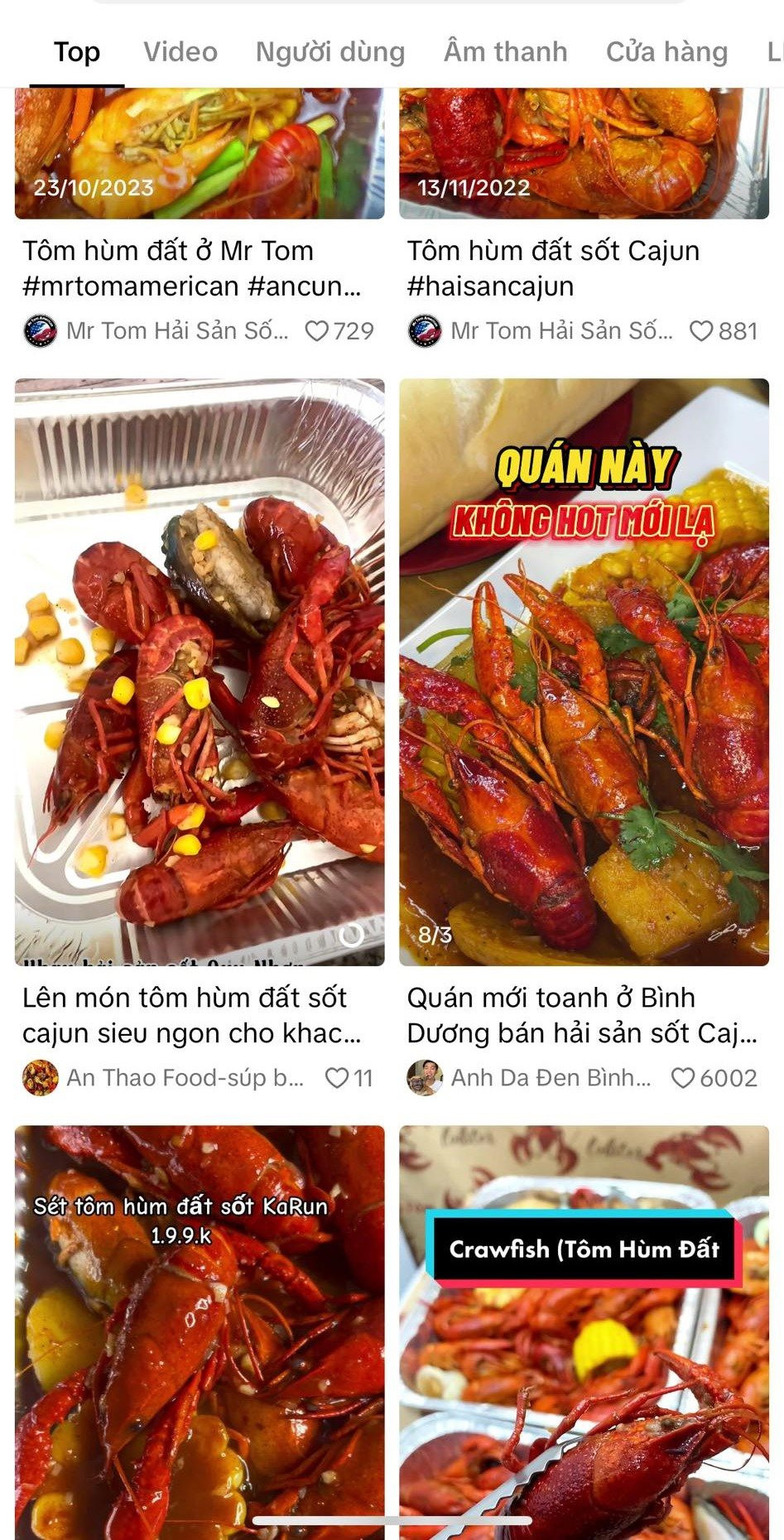This screenshot has height=1540, width=784.
Task: Like the Cajun sauce video with 881 likes
Action: click(700, 330)
